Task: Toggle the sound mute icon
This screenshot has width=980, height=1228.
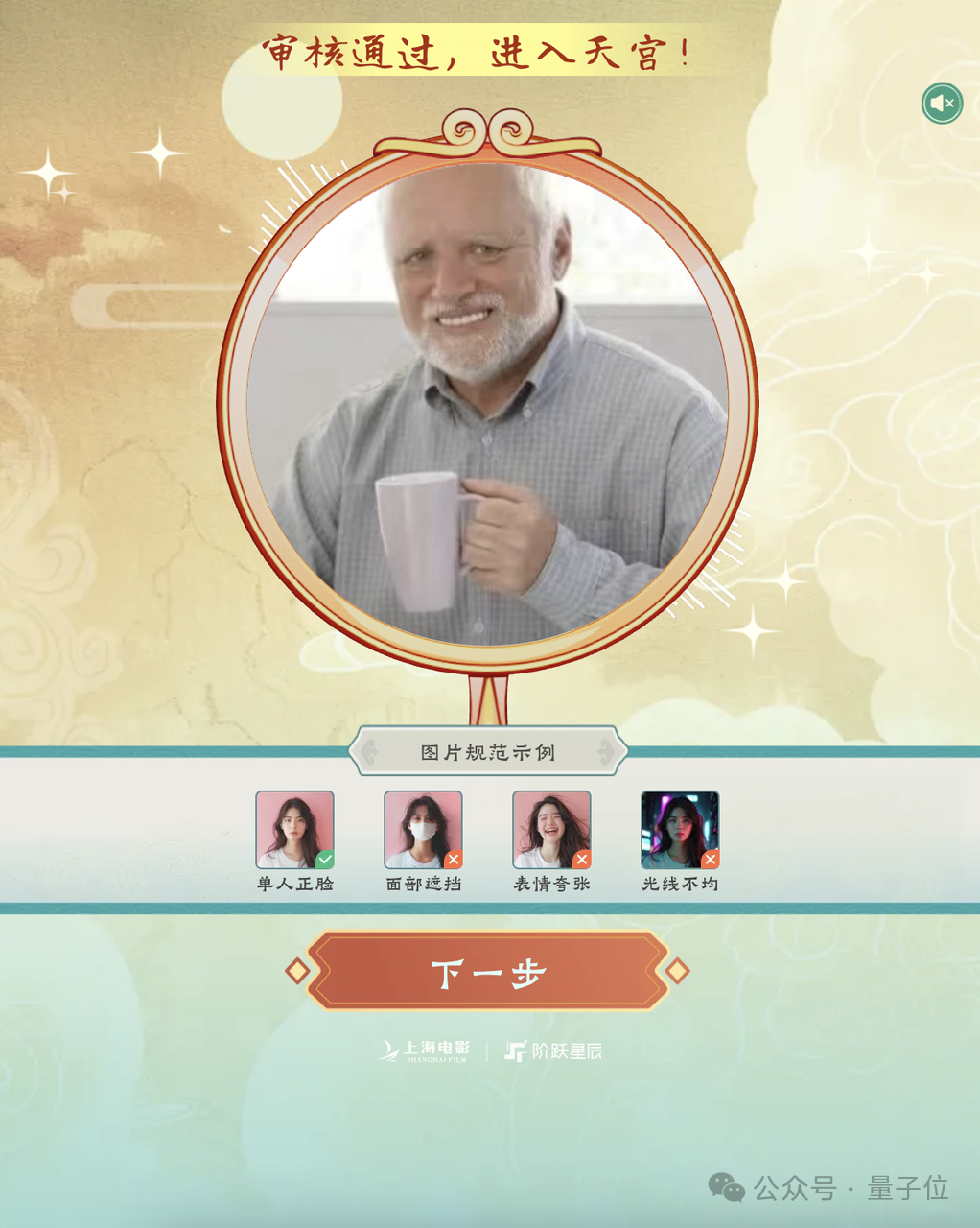Action: 942,104
